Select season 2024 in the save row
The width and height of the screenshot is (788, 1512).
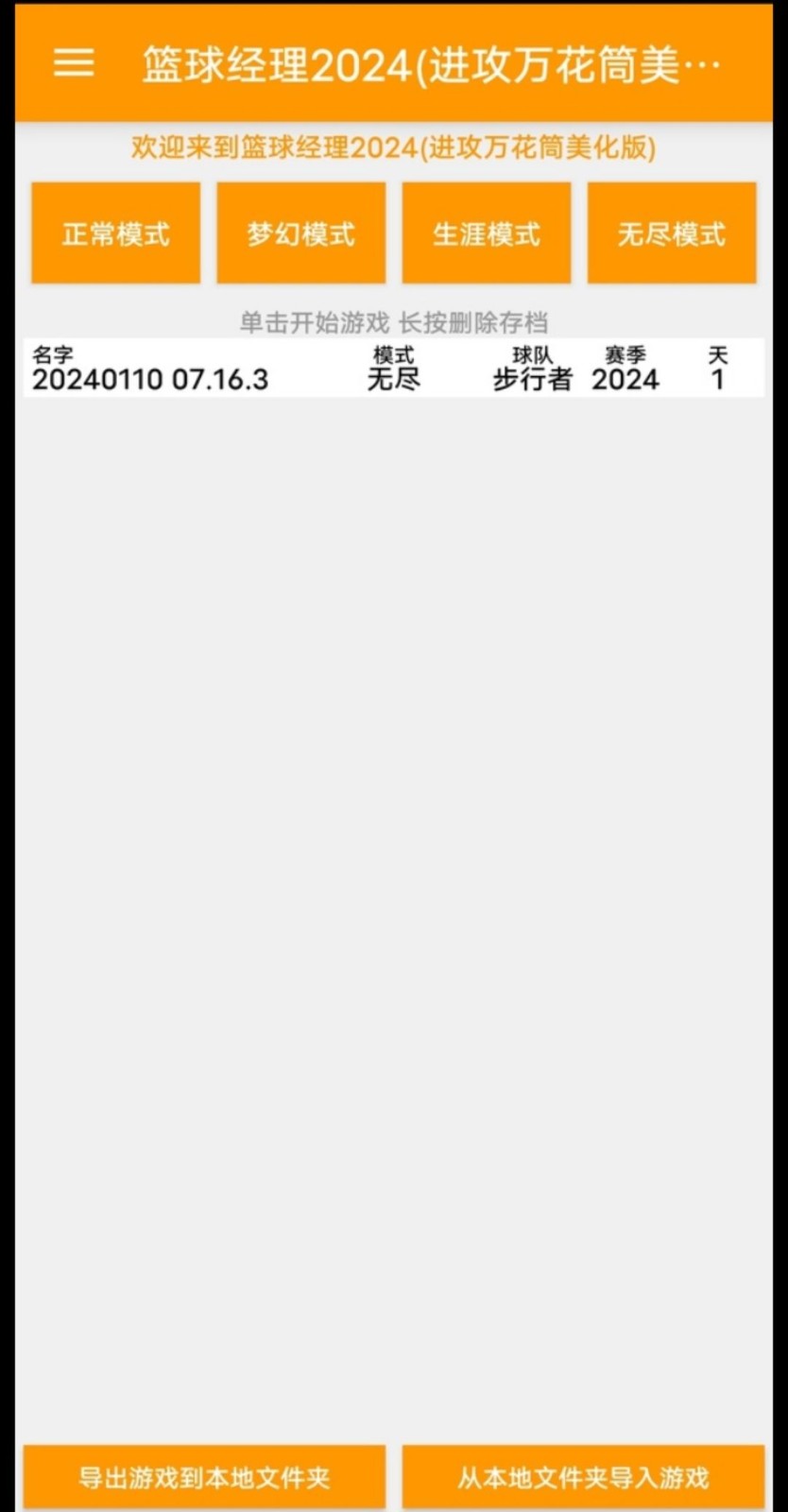pyautogui.click(x=625, y=380)
